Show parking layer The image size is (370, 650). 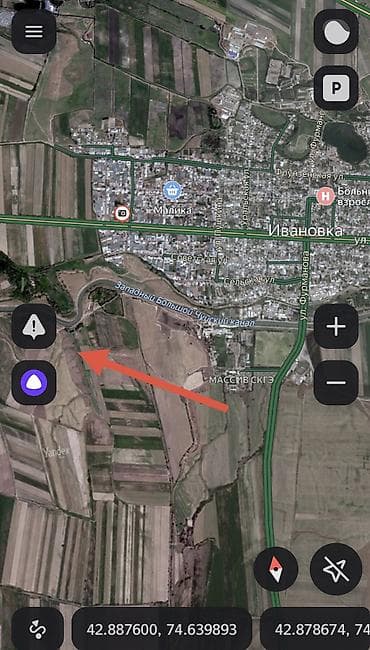[336, 88]
